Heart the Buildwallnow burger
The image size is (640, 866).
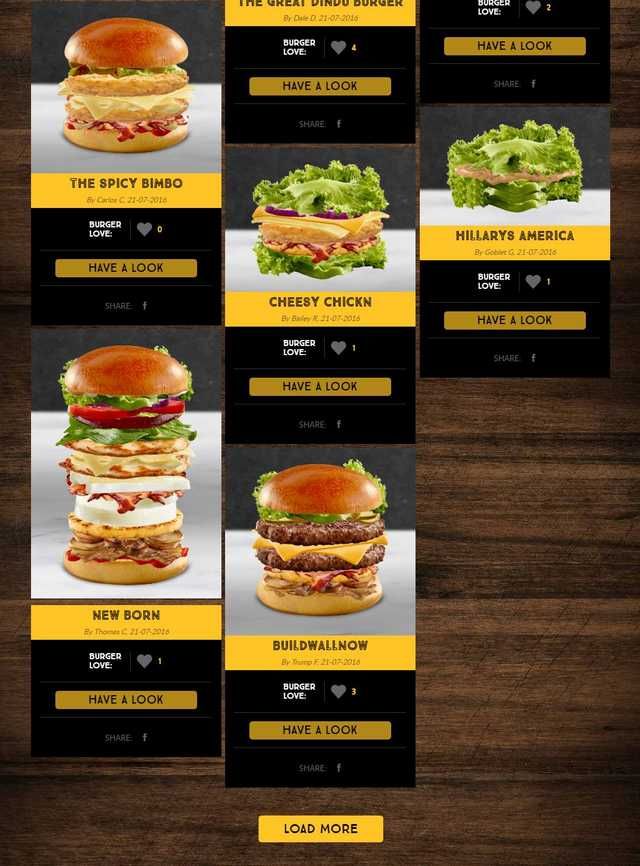point(338,691)
